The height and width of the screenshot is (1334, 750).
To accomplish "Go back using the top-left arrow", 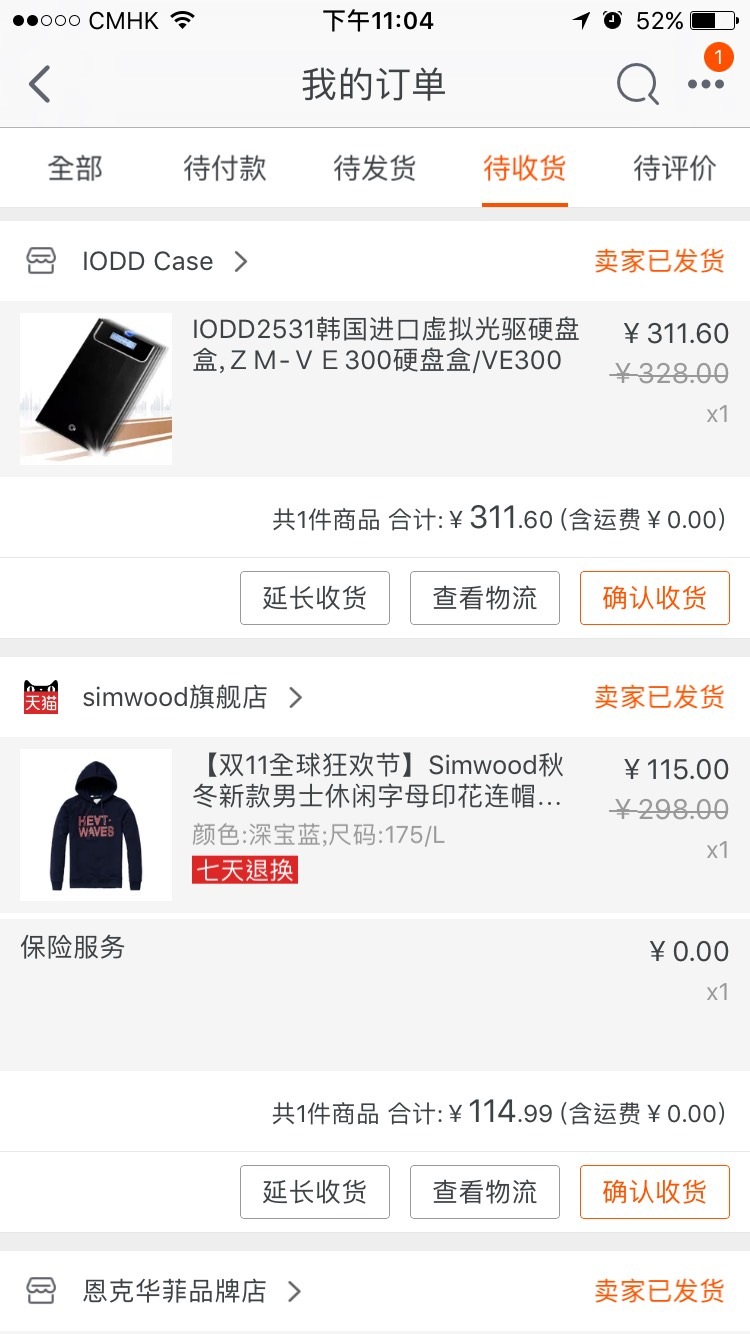I will pos(40,85).
